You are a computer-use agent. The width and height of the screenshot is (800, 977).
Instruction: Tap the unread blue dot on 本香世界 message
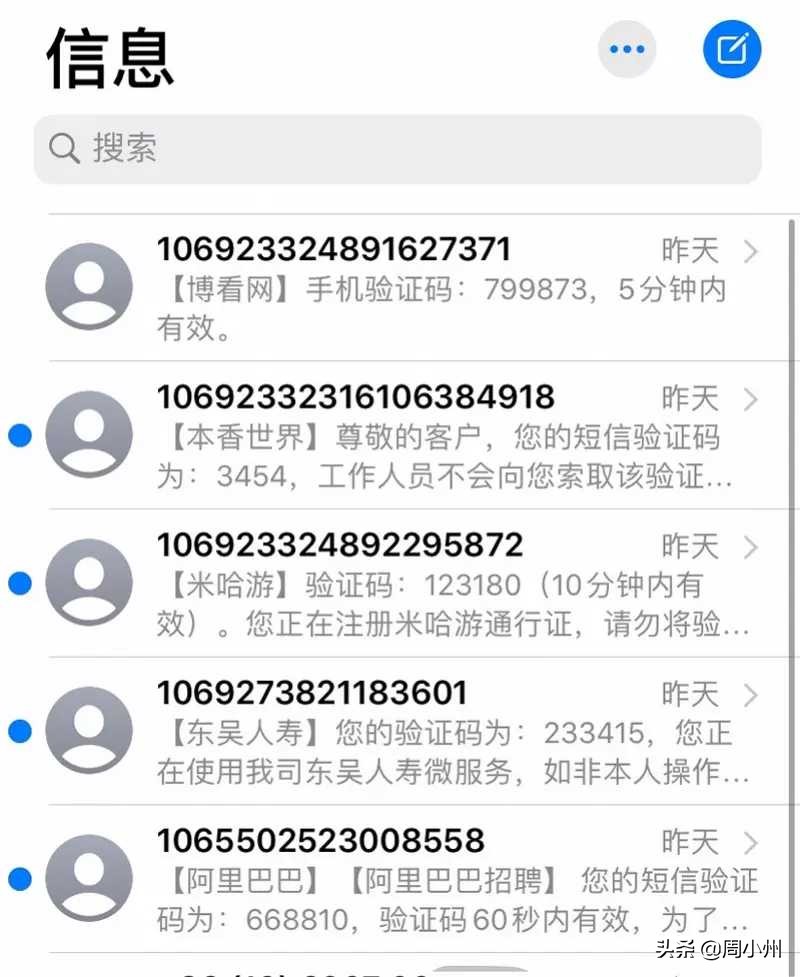[18, 435]
